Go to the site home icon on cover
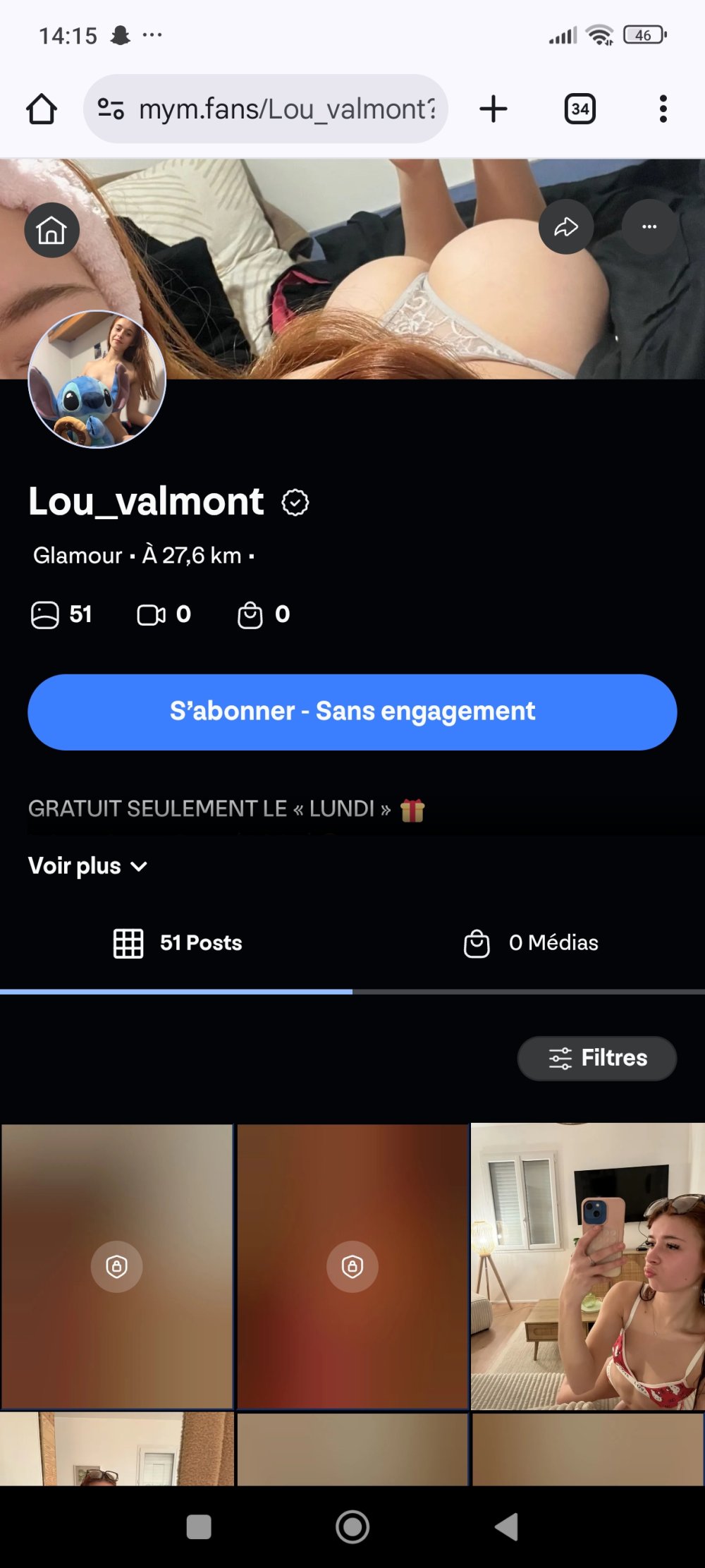The image size is (705, 1568). pyautogui.click(x=51, y=230)
